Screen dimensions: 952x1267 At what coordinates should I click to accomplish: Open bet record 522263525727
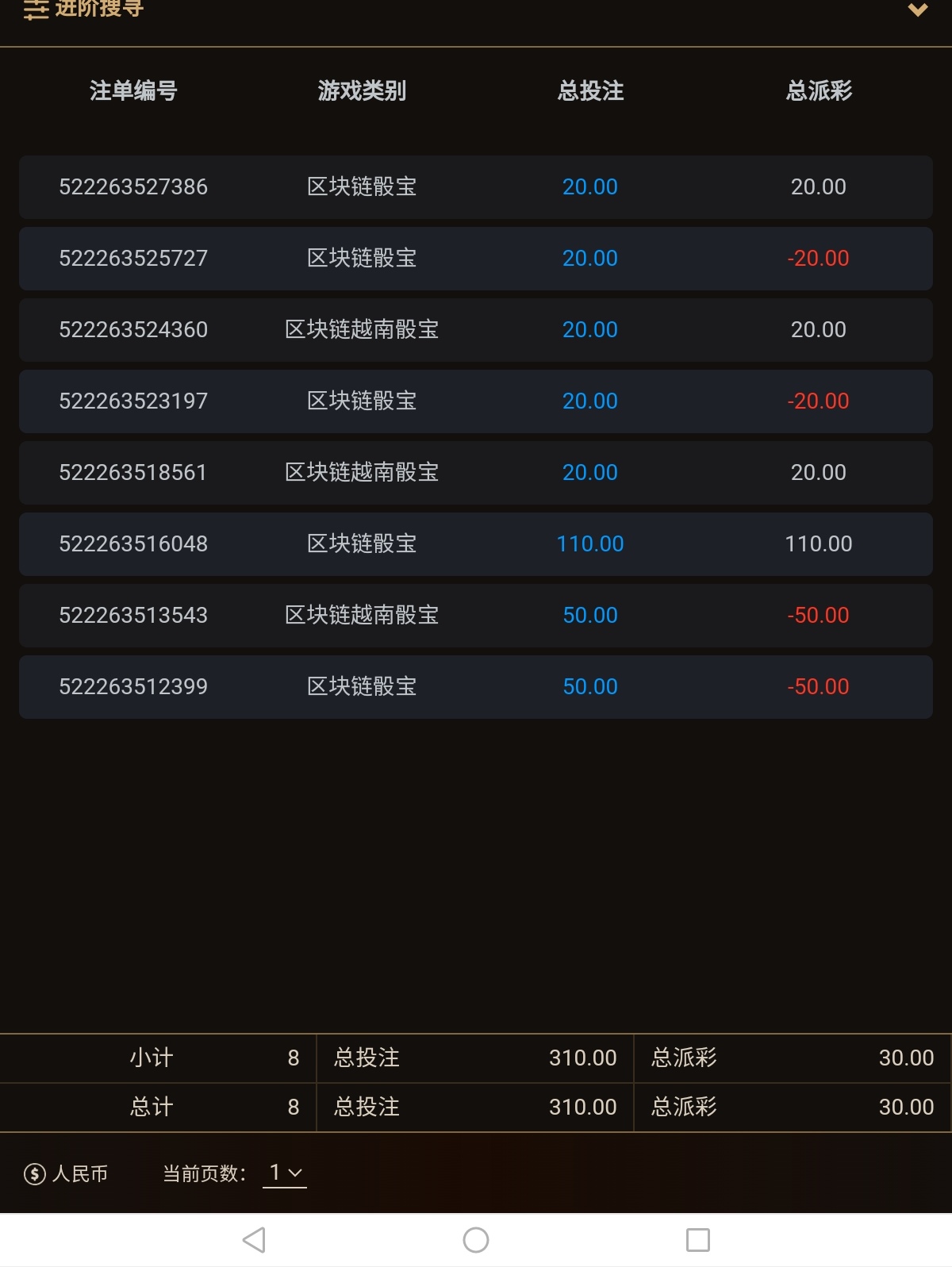point(133,259)
